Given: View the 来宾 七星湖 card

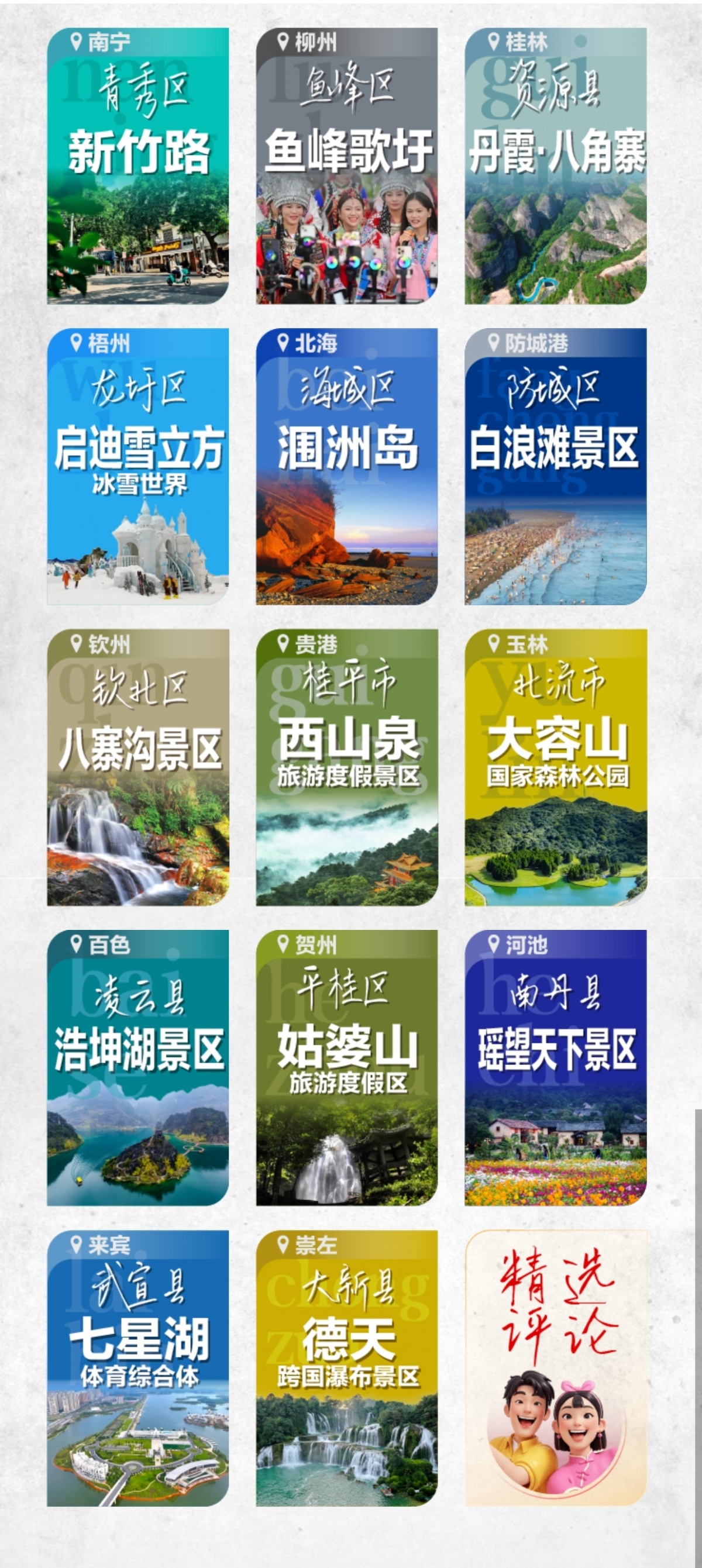Looking at the screenshot, I should pos(138,1369).
